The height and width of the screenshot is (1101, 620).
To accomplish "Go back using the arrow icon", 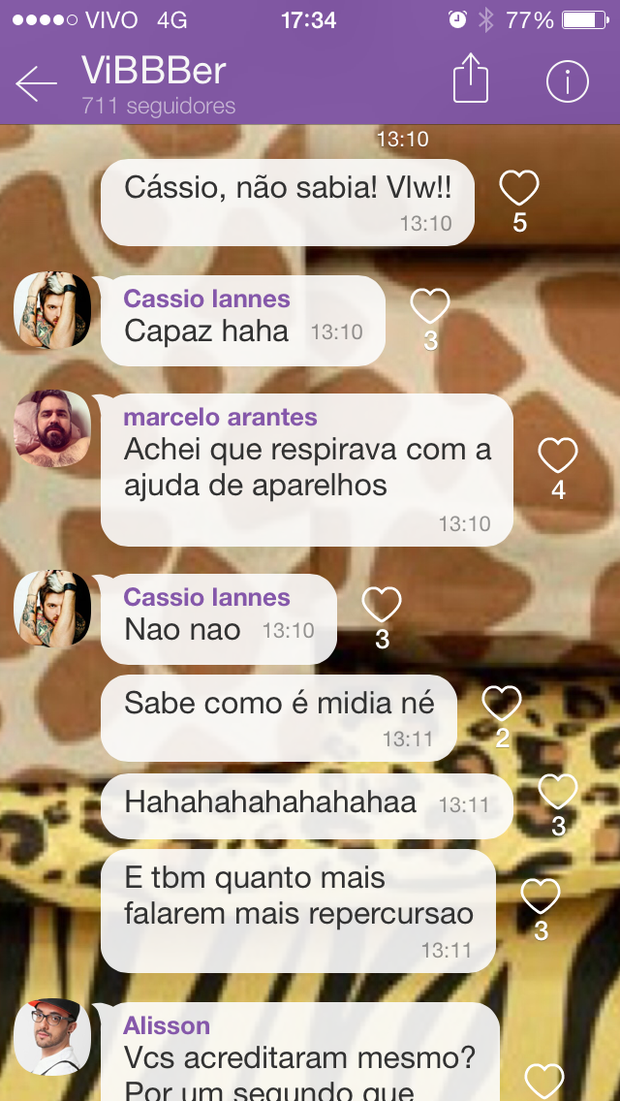I will 37,83.
